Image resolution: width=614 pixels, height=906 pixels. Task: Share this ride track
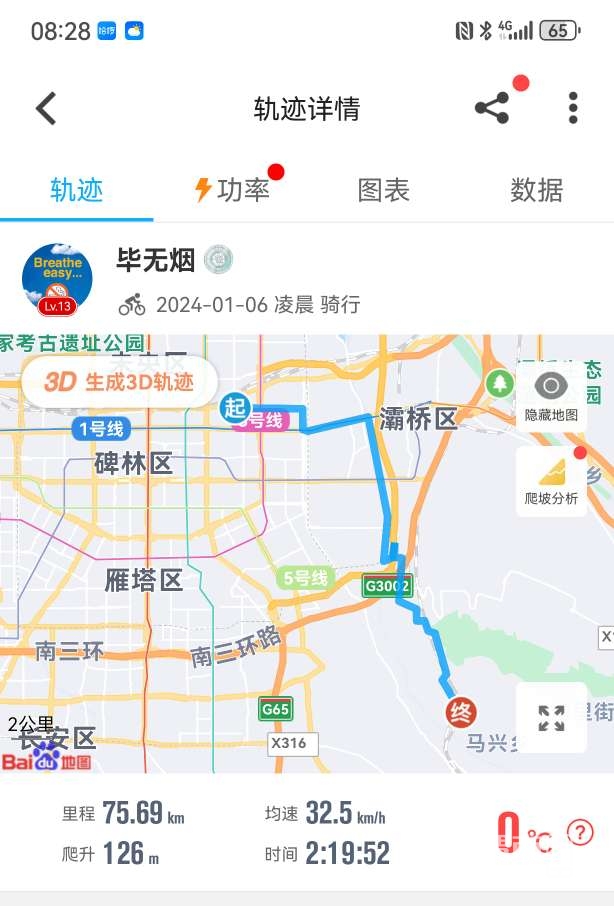pos(492,108)
